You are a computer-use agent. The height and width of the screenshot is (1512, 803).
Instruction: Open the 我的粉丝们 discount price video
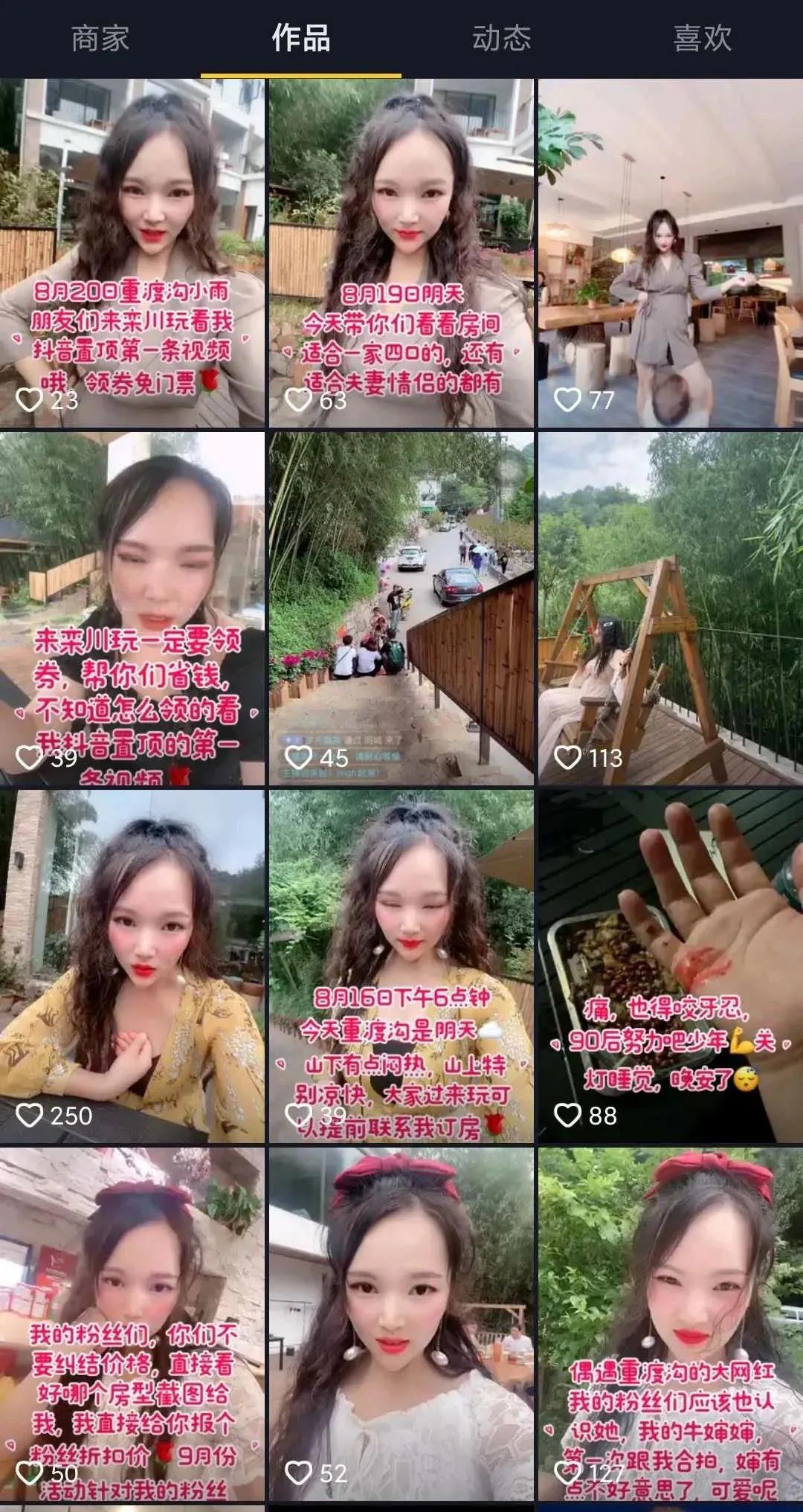pyautogui.click(x=132, y=1324)
